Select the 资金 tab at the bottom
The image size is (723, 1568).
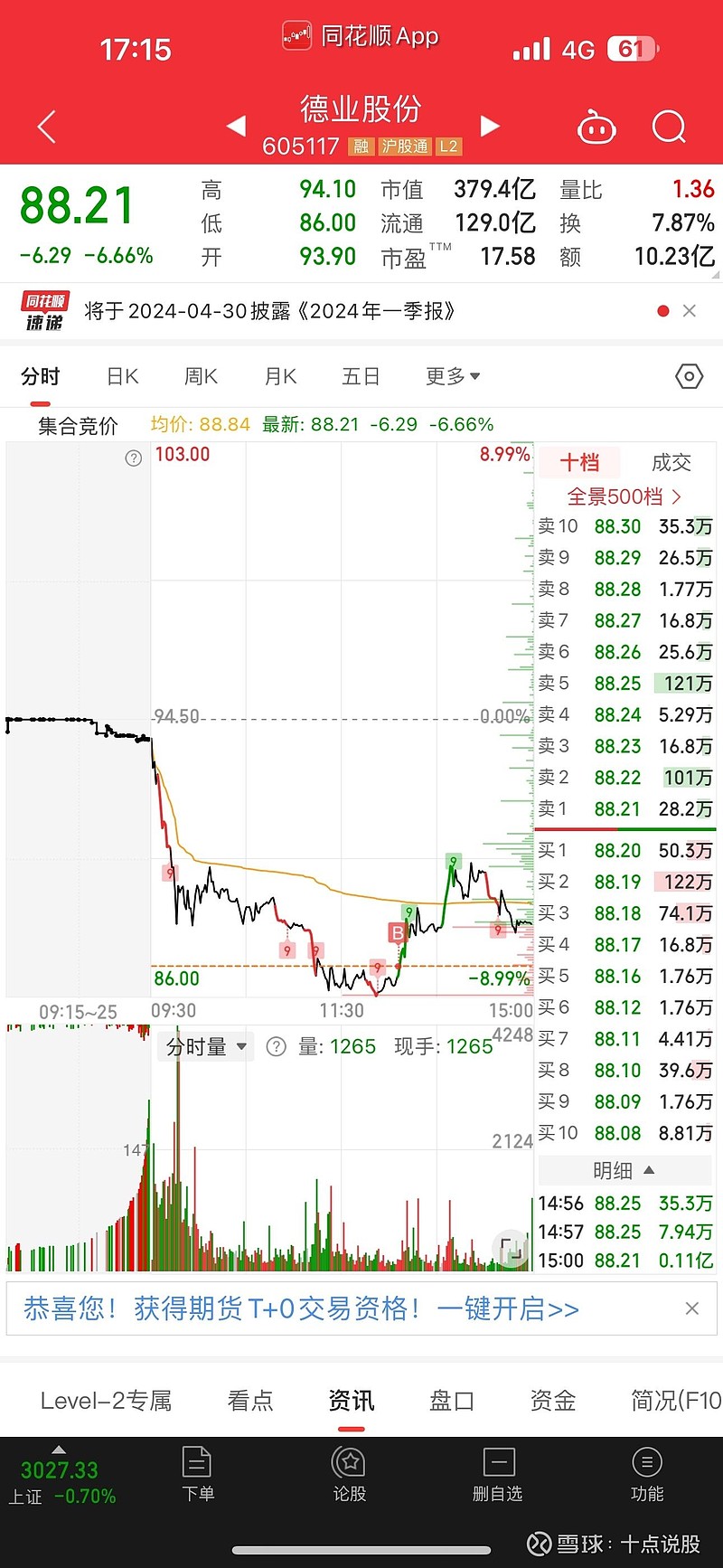(551, 1400)
